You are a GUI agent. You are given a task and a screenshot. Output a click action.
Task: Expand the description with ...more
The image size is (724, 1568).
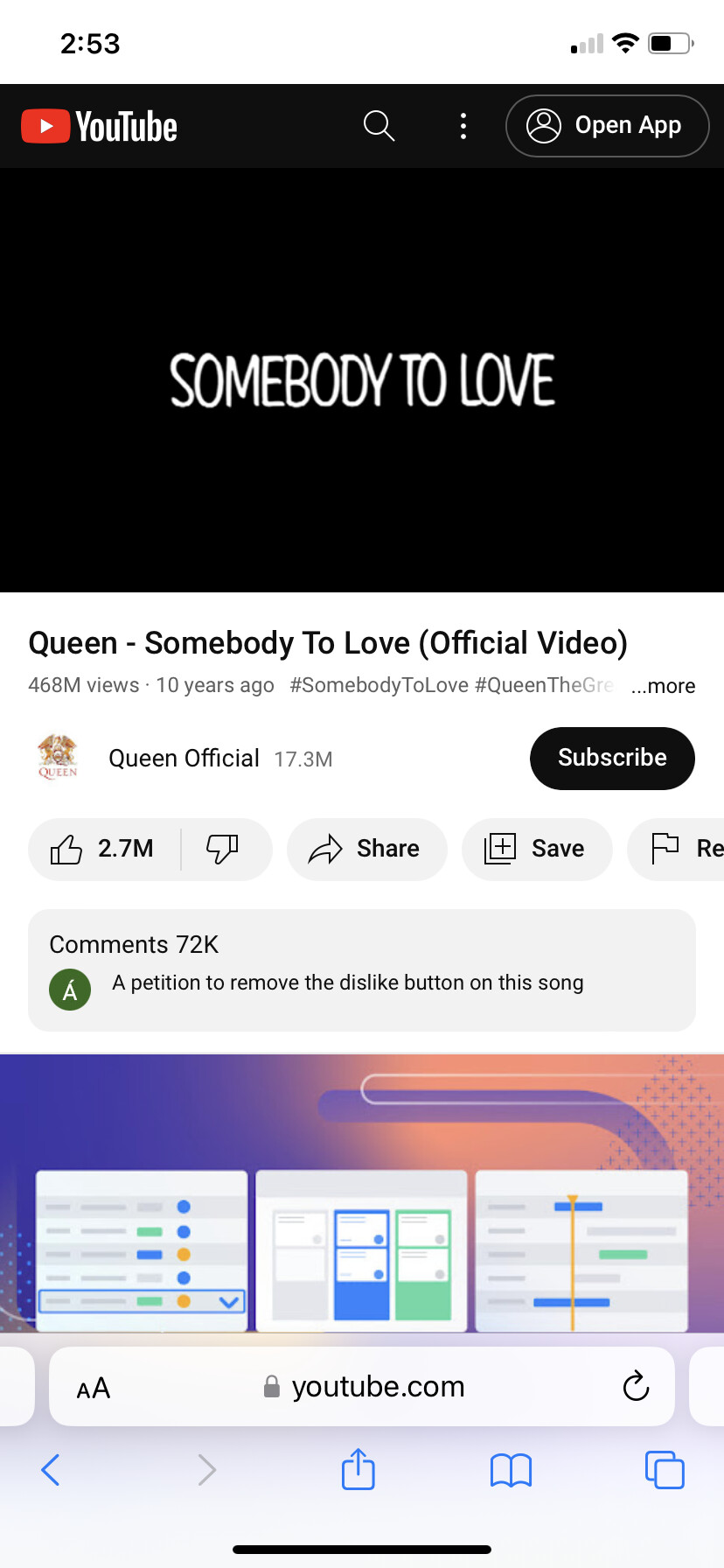pos(663,686)
